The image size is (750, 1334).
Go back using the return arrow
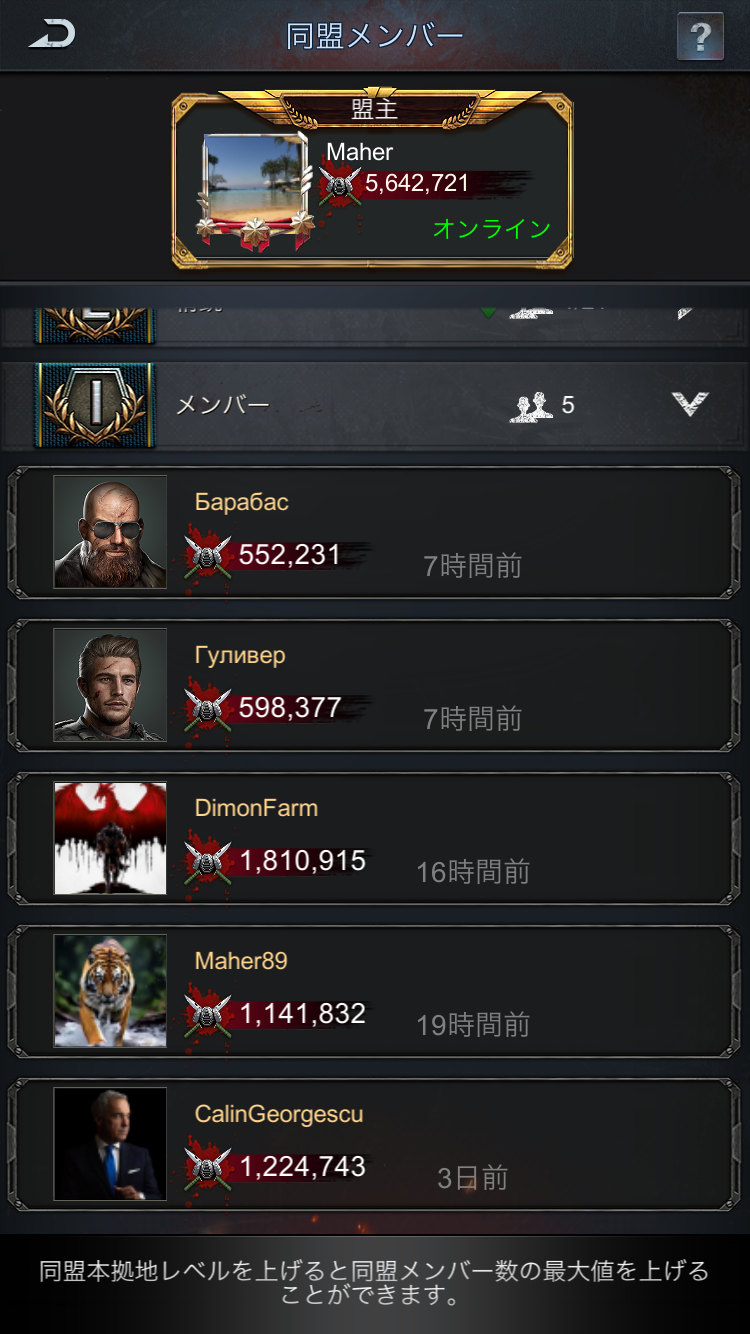click(x=52, y=36)
